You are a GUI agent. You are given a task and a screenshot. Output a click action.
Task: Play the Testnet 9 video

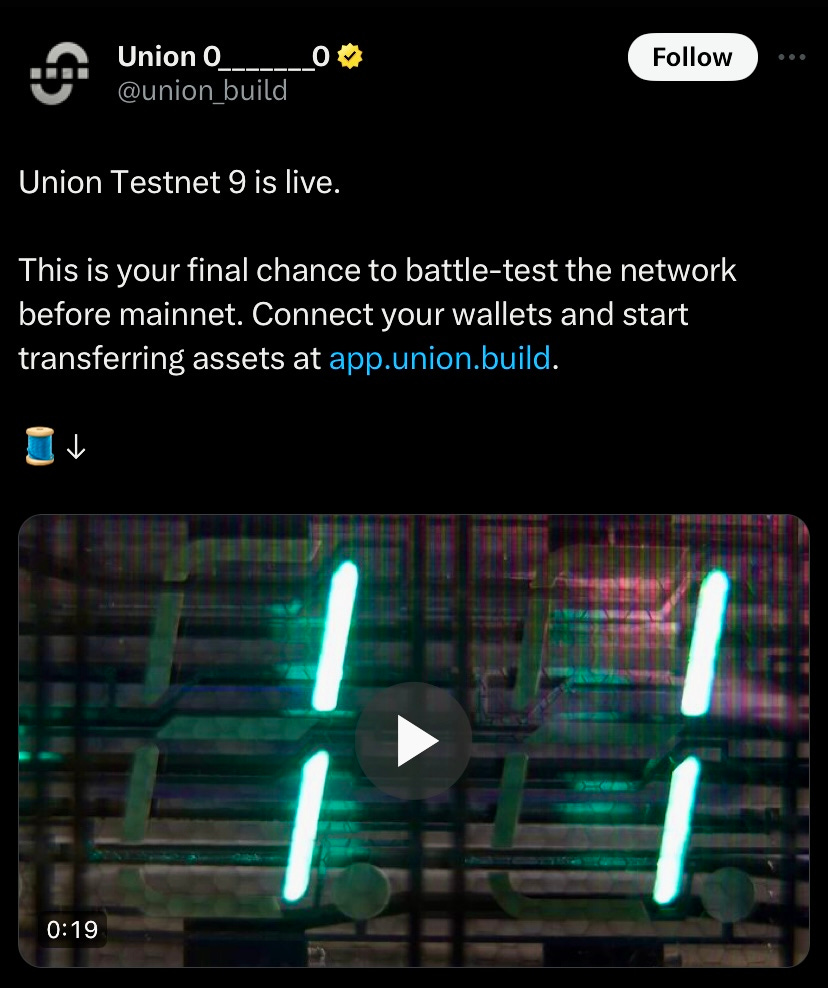click(413, 741)
